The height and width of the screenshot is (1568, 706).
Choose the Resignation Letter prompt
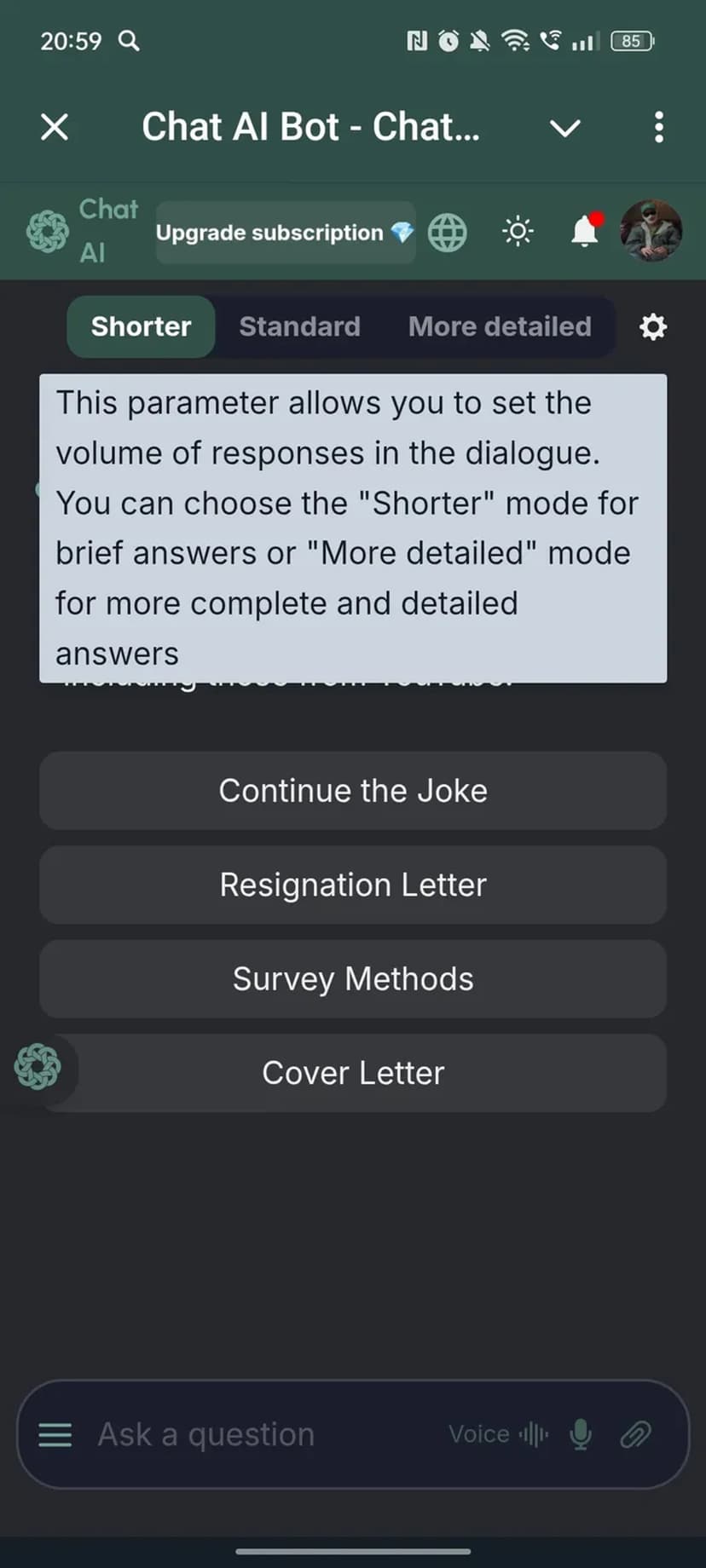pos(353,885)
